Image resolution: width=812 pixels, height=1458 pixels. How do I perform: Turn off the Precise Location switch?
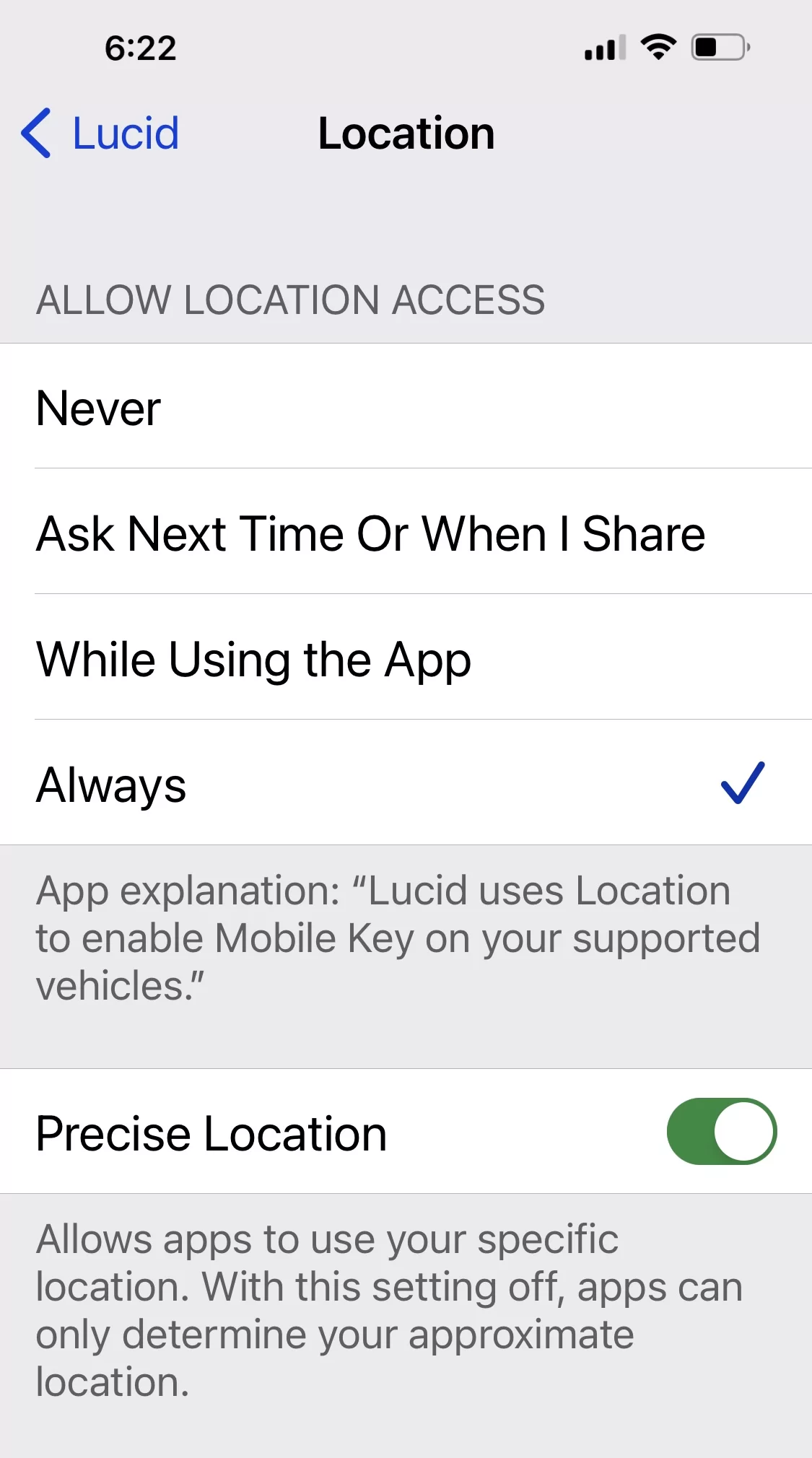click(721, 1131)
